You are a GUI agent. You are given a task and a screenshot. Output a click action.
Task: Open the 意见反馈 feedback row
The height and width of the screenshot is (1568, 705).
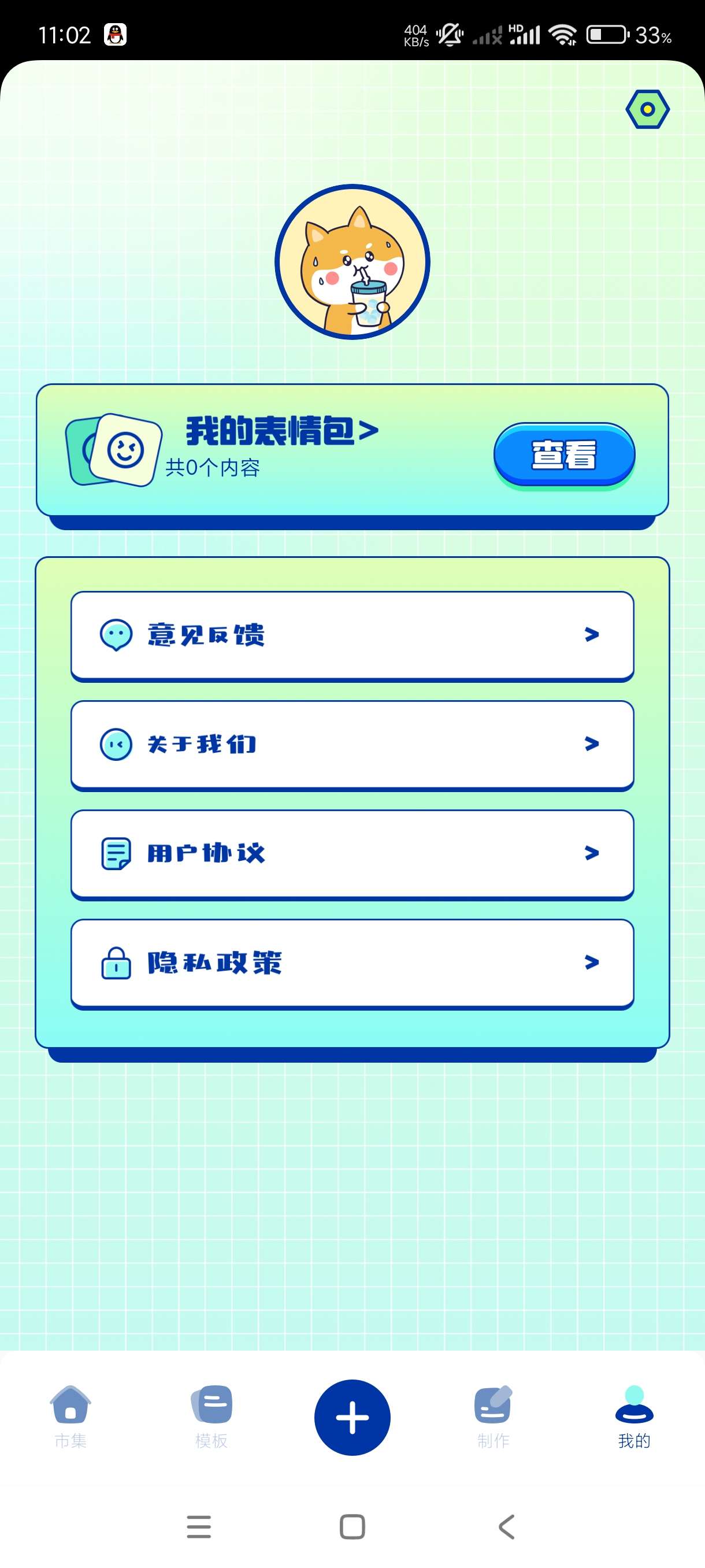(352, 635)
